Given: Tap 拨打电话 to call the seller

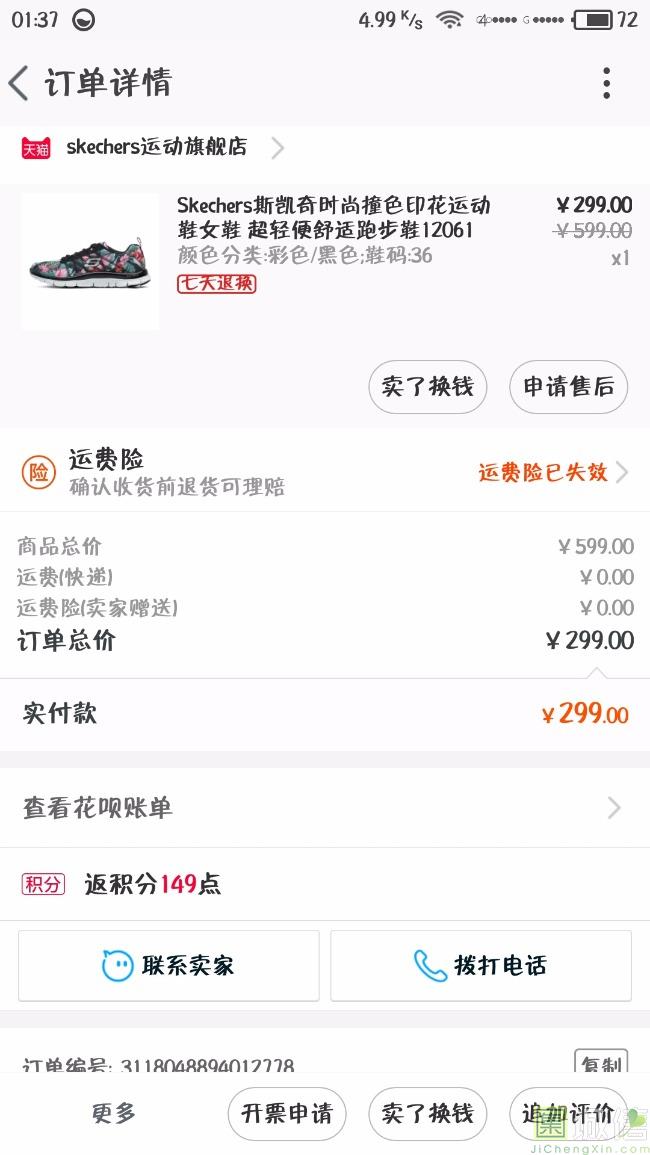Looking at the screenshot, I should 481,965.
